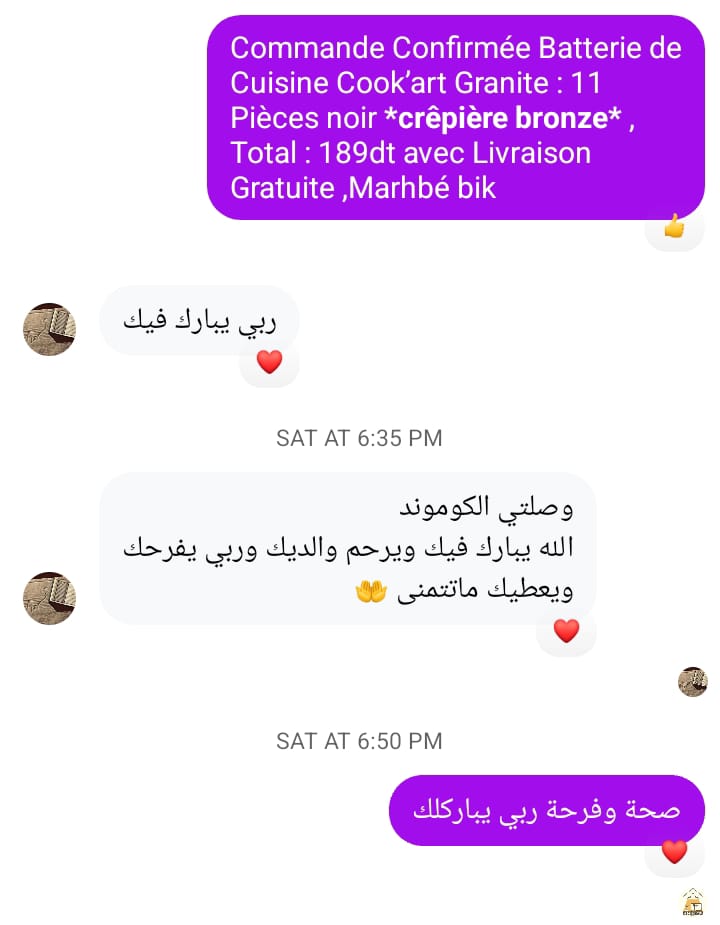The width and height of the screenshot is (720, 925).
Task: Open the heart reaction under ربي يبارك فيك
Action: [269, 362]
